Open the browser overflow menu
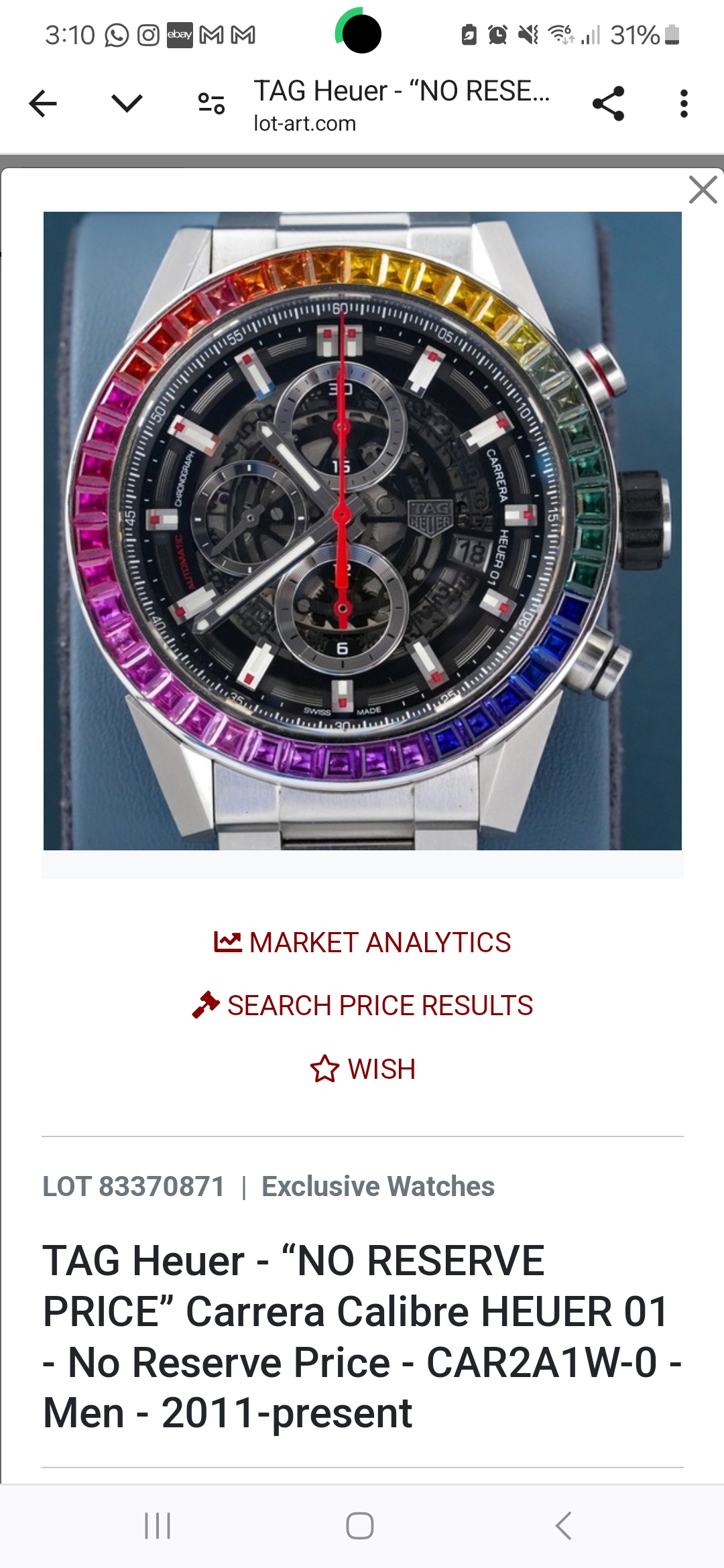Screen dimensions: 724x1568 coord(684,104)
